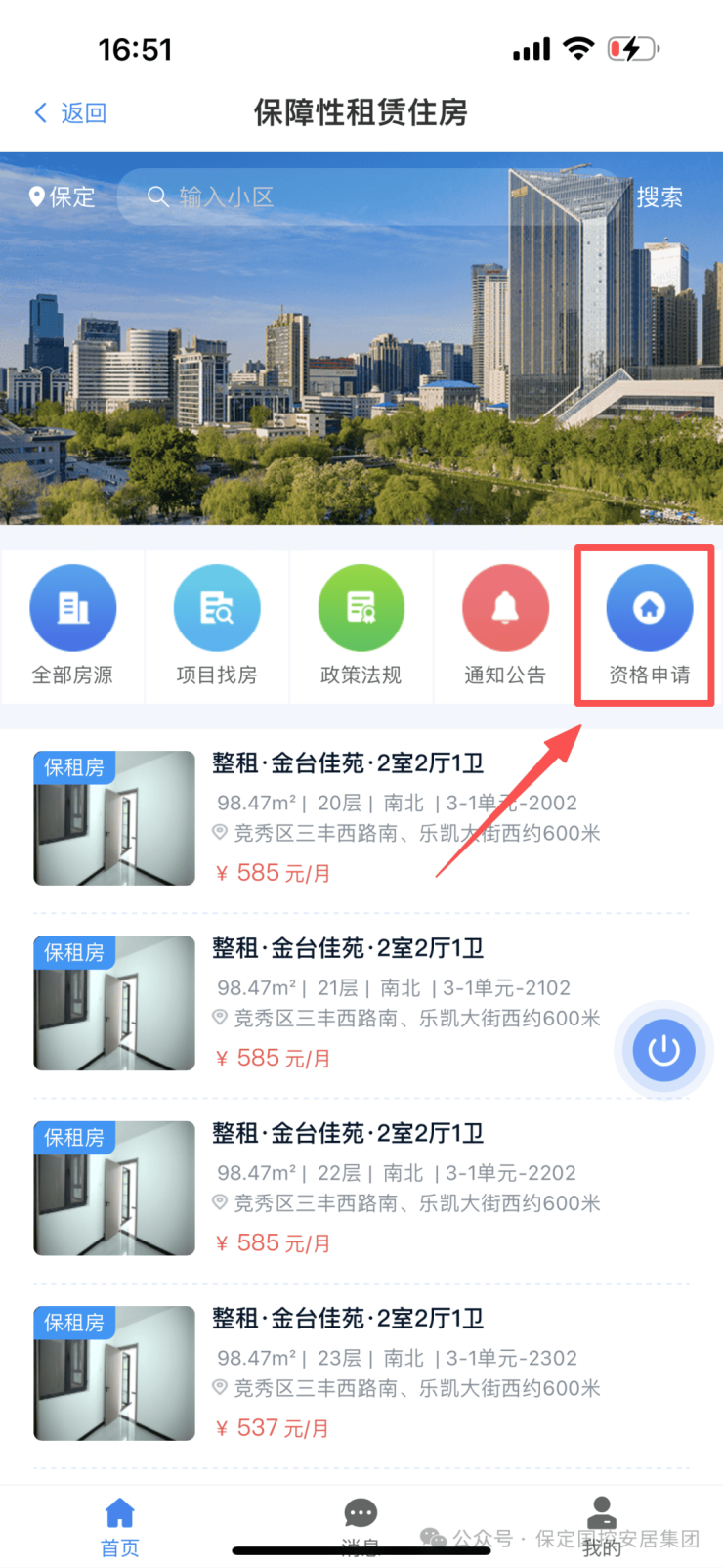Change the city location 保定
The image size is (723, 1568).
63,197
